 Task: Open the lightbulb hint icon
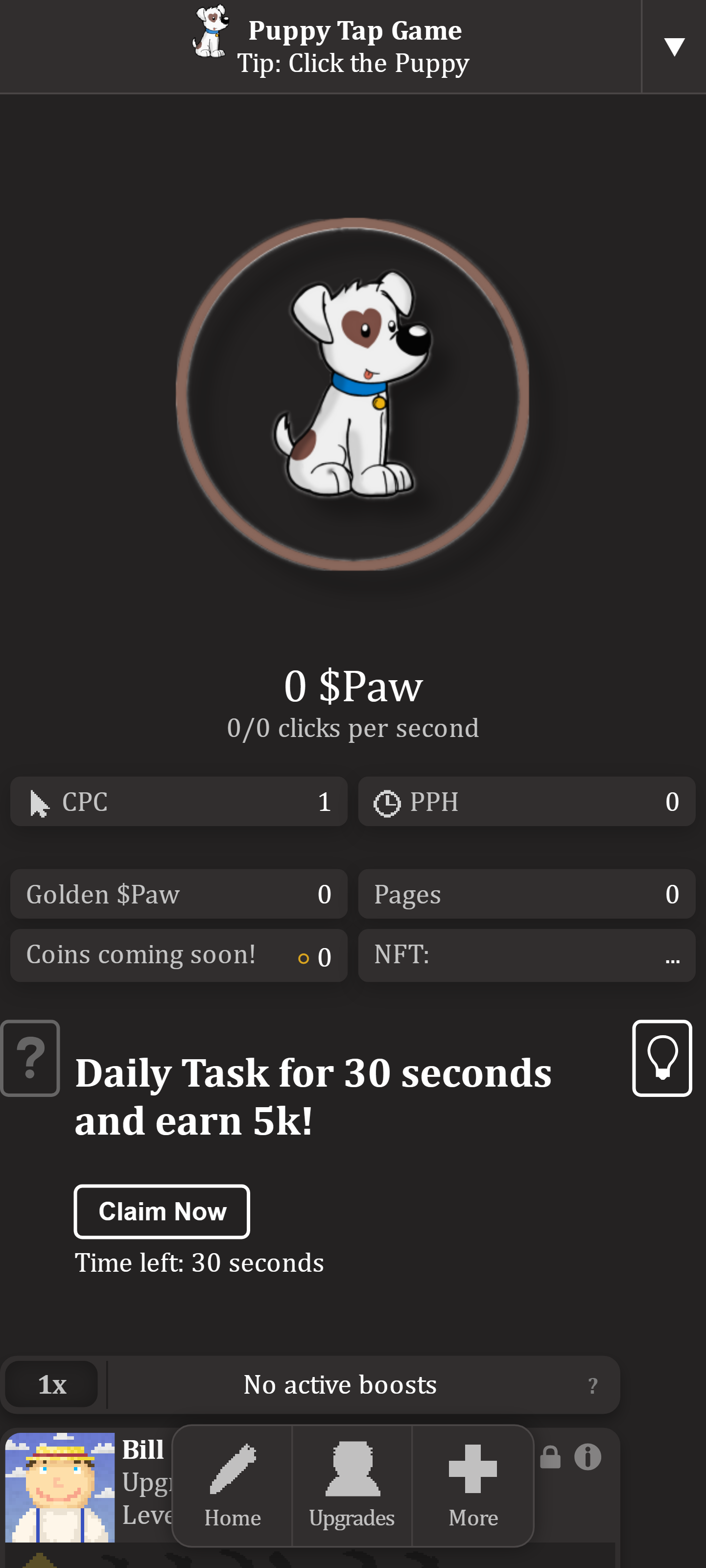(661, 1058)
